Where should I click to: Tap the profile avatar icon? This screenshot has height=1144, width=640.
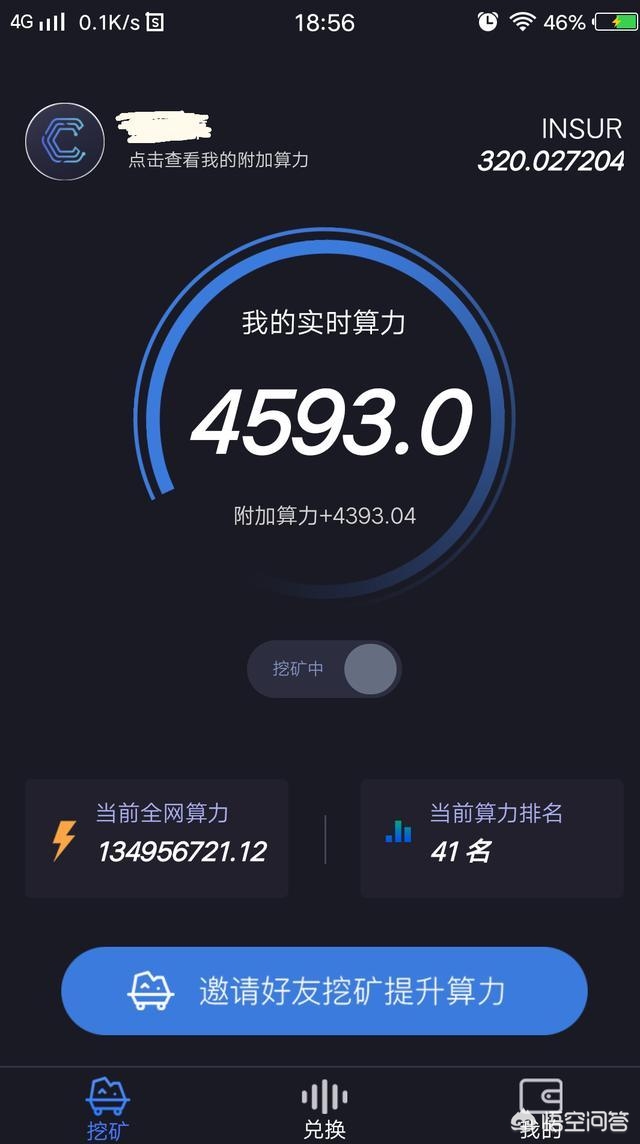[x=64, y=141]
